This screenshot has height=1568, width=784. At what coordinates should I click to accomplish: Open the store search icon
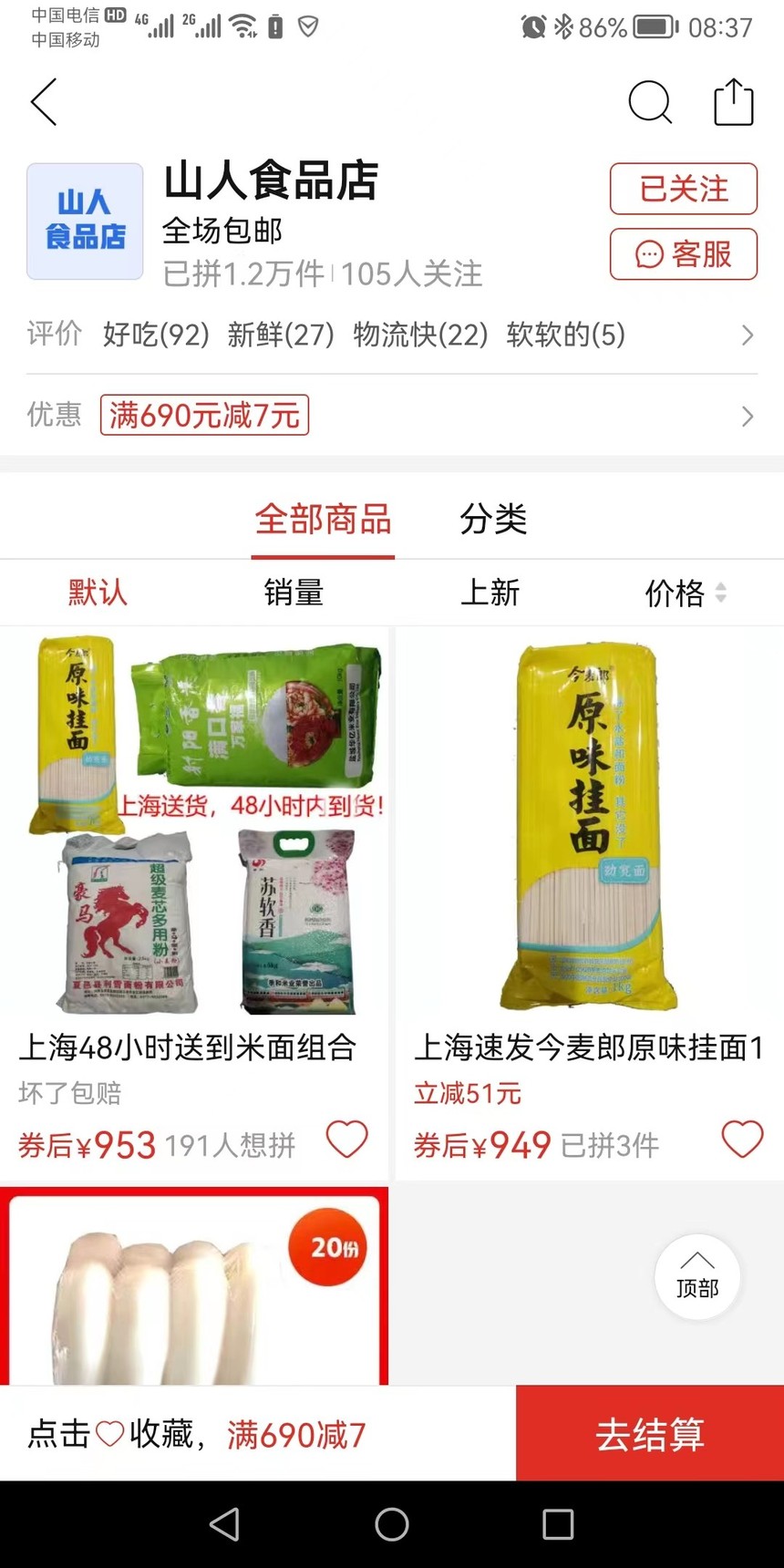(x=650, y=101)
